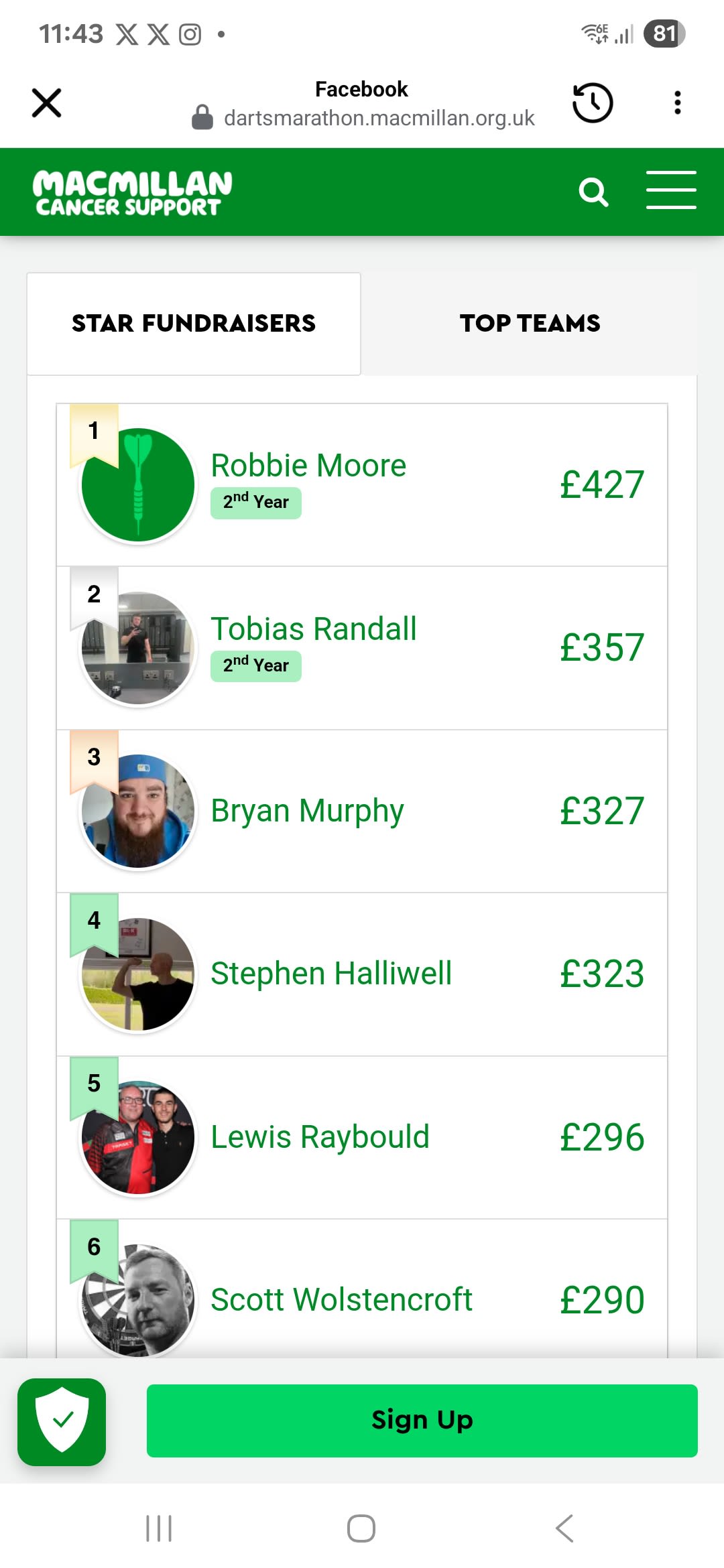Show recent apps from the navigation bar
The image size is (724, 1568).
coord(159,1528)
